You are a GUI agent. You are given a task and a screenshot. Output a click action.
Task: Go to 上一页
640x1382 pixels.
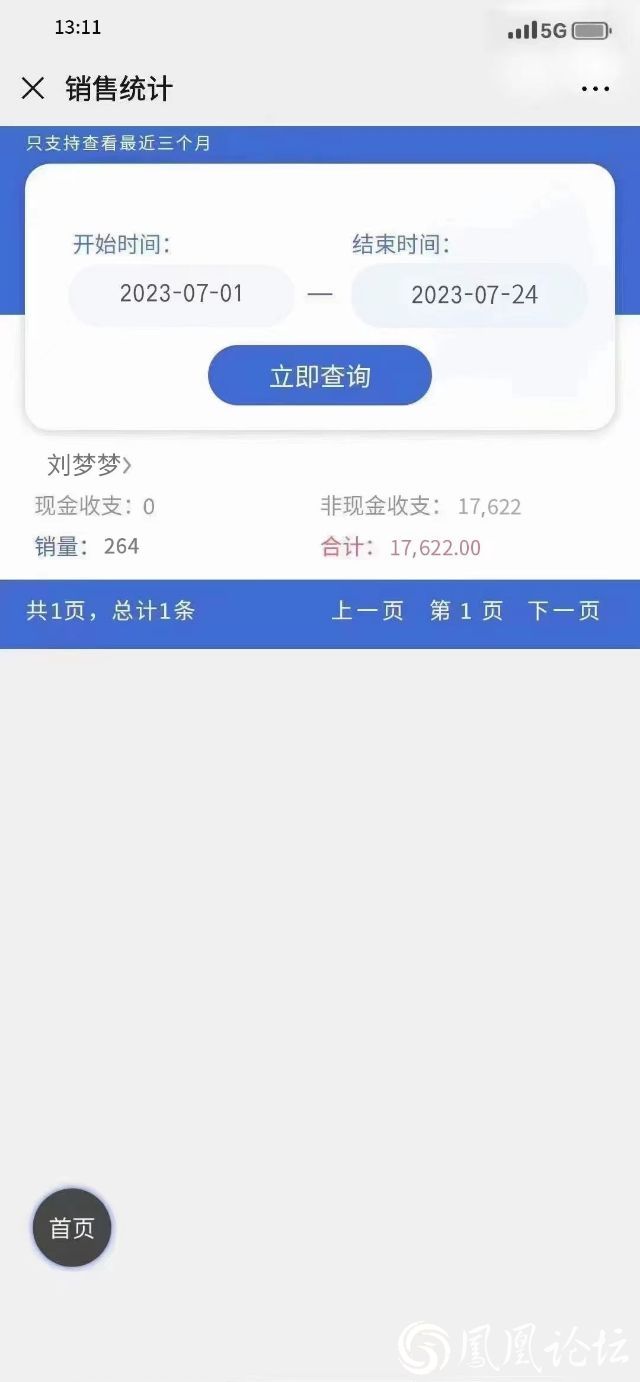point(367,611)
